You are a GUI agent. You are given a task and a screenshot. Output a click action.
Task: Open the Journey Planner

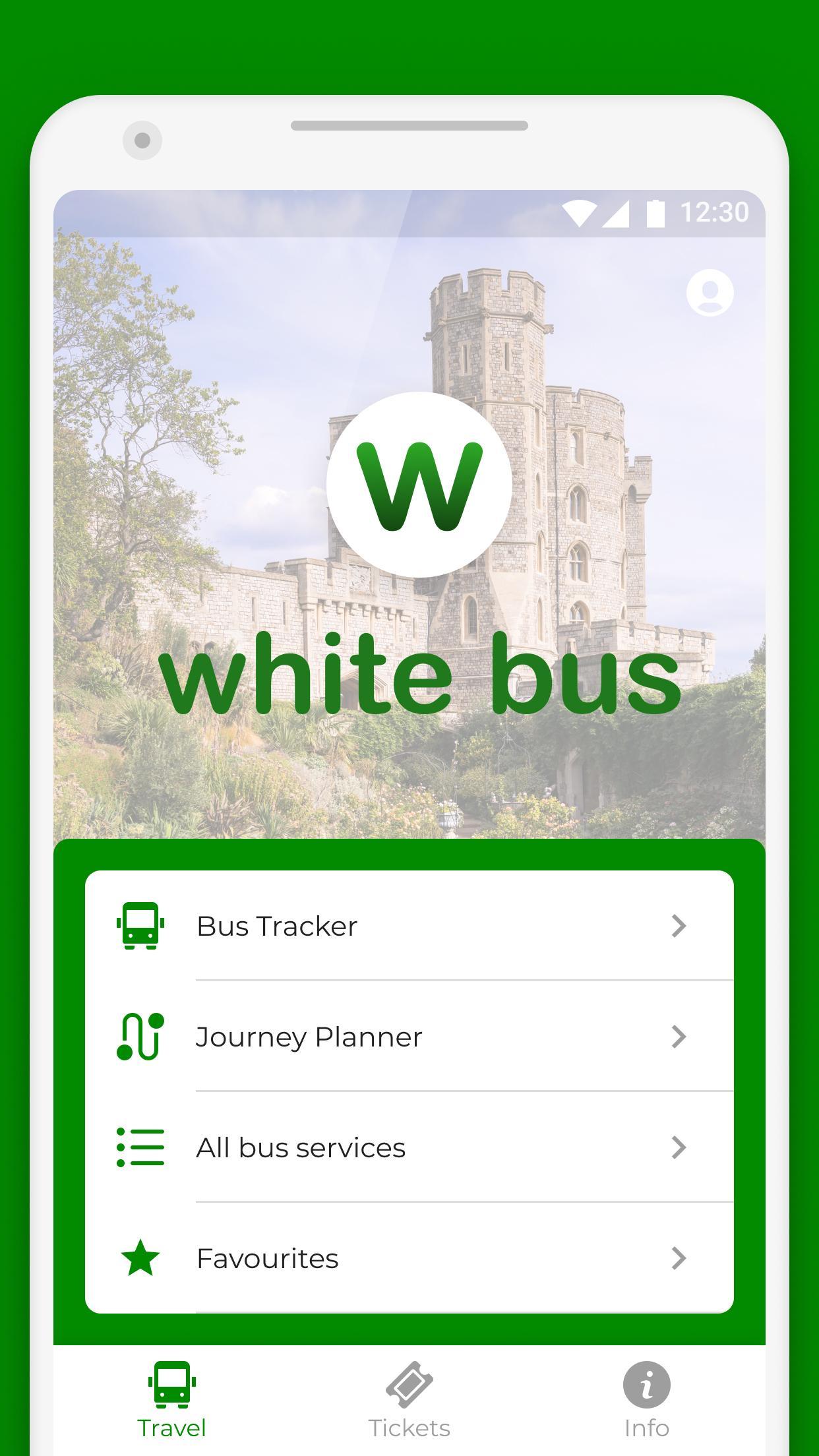[x=409, y=1037]
